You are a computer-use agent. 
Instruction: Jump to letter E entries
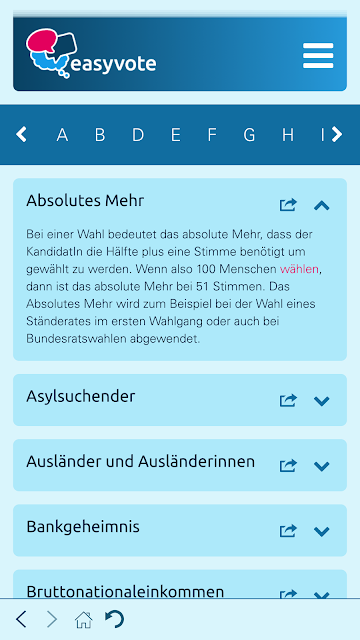(x=176, y=134)
